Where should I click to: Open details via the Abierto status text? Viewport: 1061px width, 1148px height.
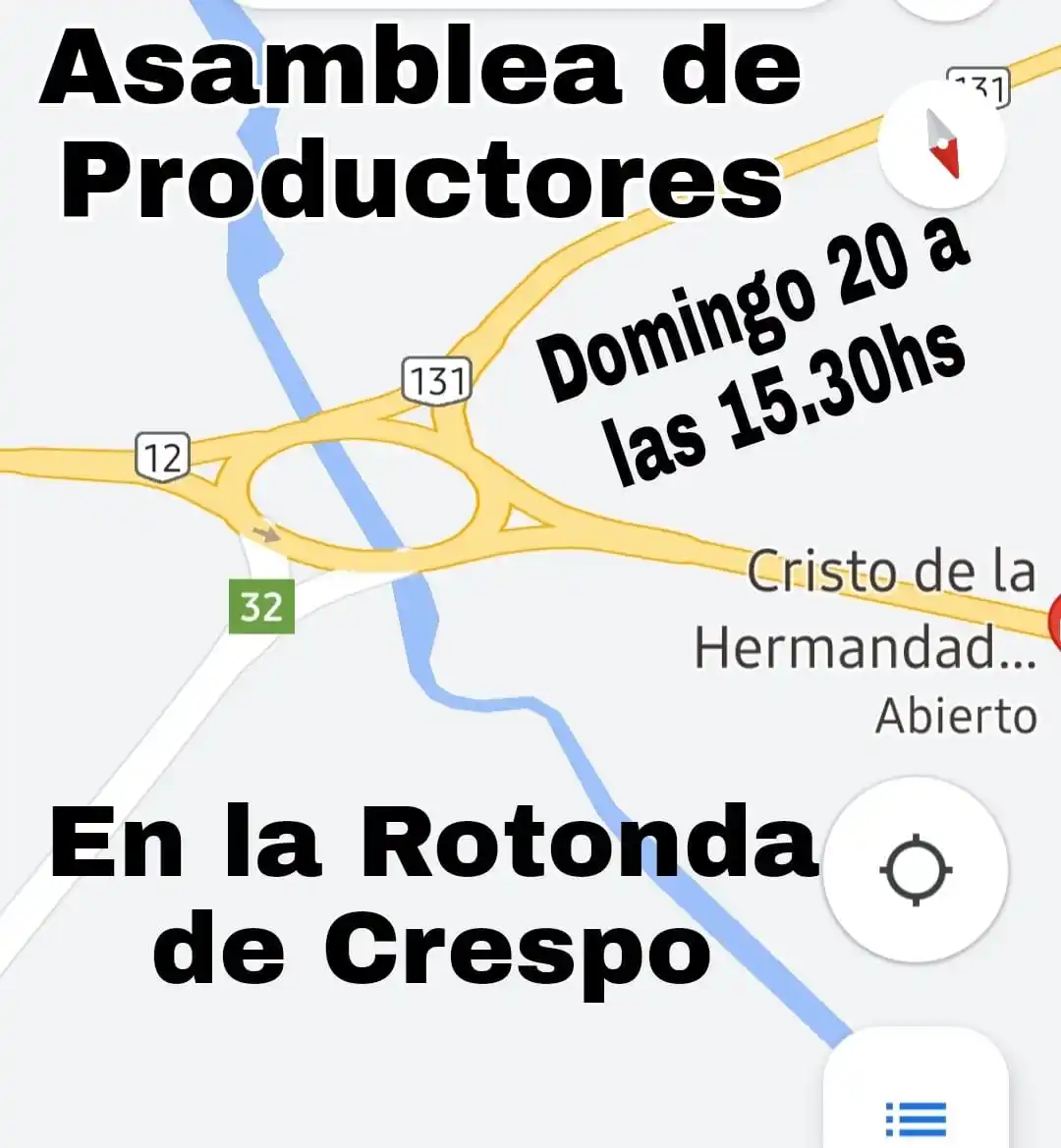(954, 717)
